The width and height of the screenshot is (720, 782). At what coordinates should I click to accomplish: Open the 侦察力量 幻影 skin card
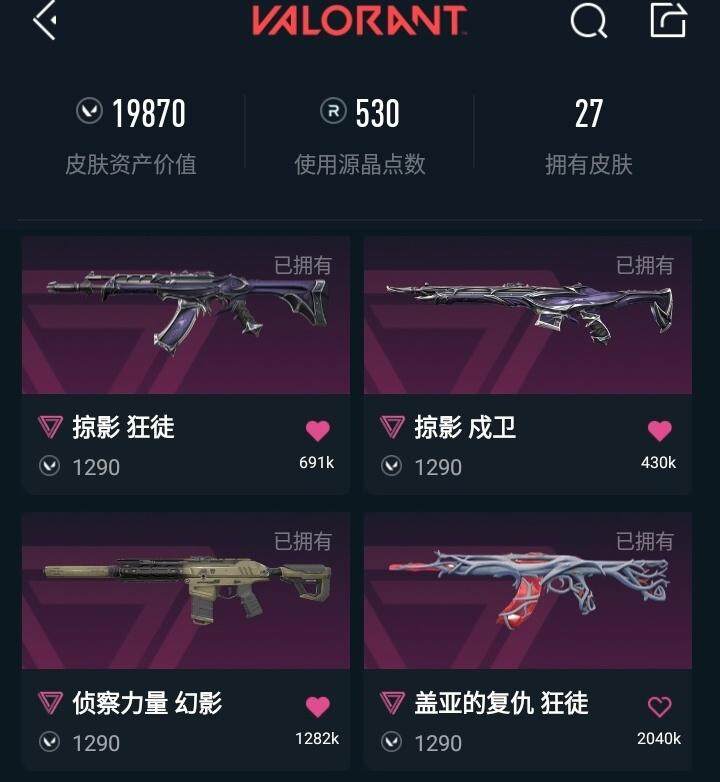pos(186,591)
